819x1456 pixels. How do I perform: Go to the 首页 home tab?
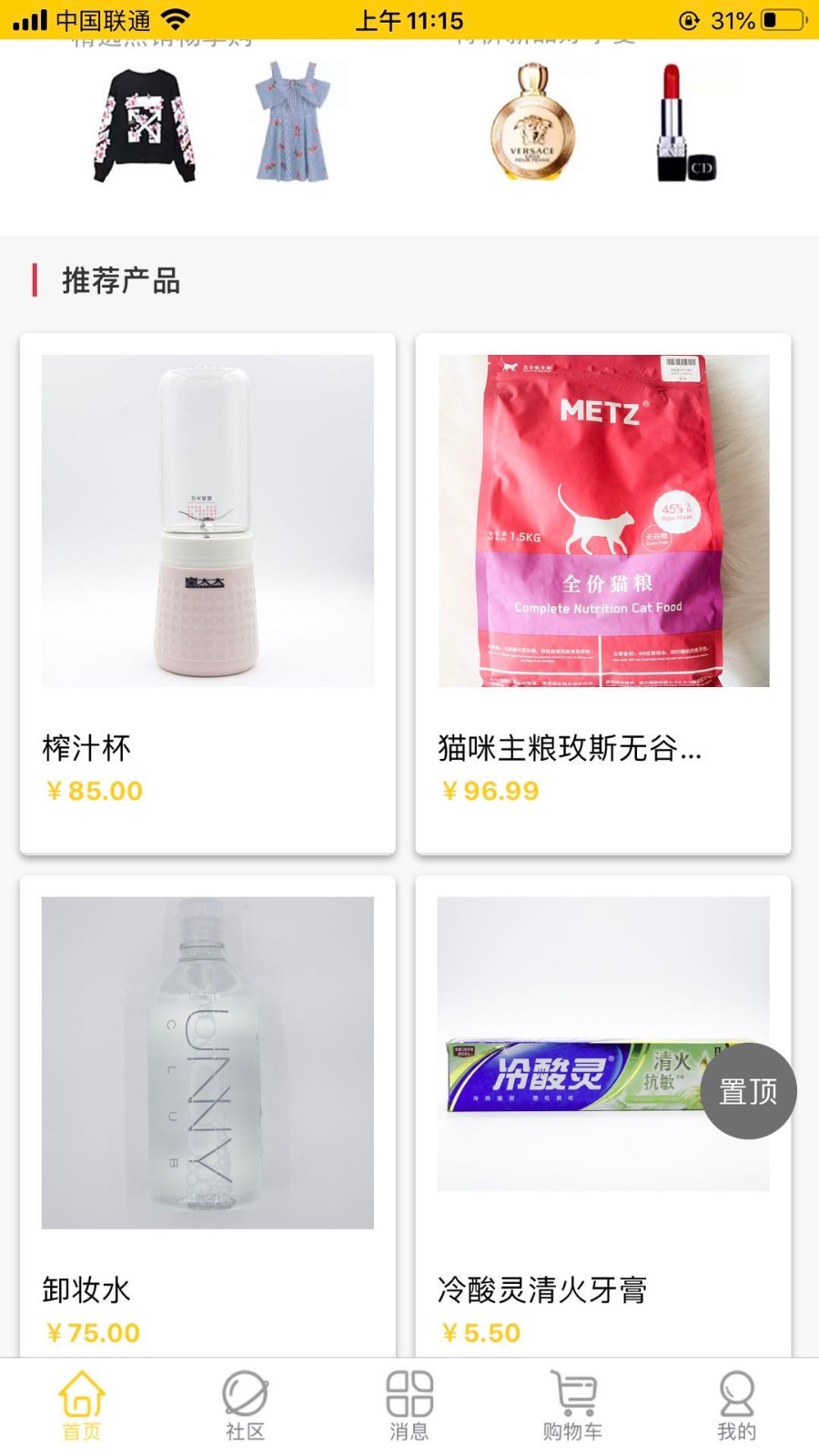pos(82,1406)
